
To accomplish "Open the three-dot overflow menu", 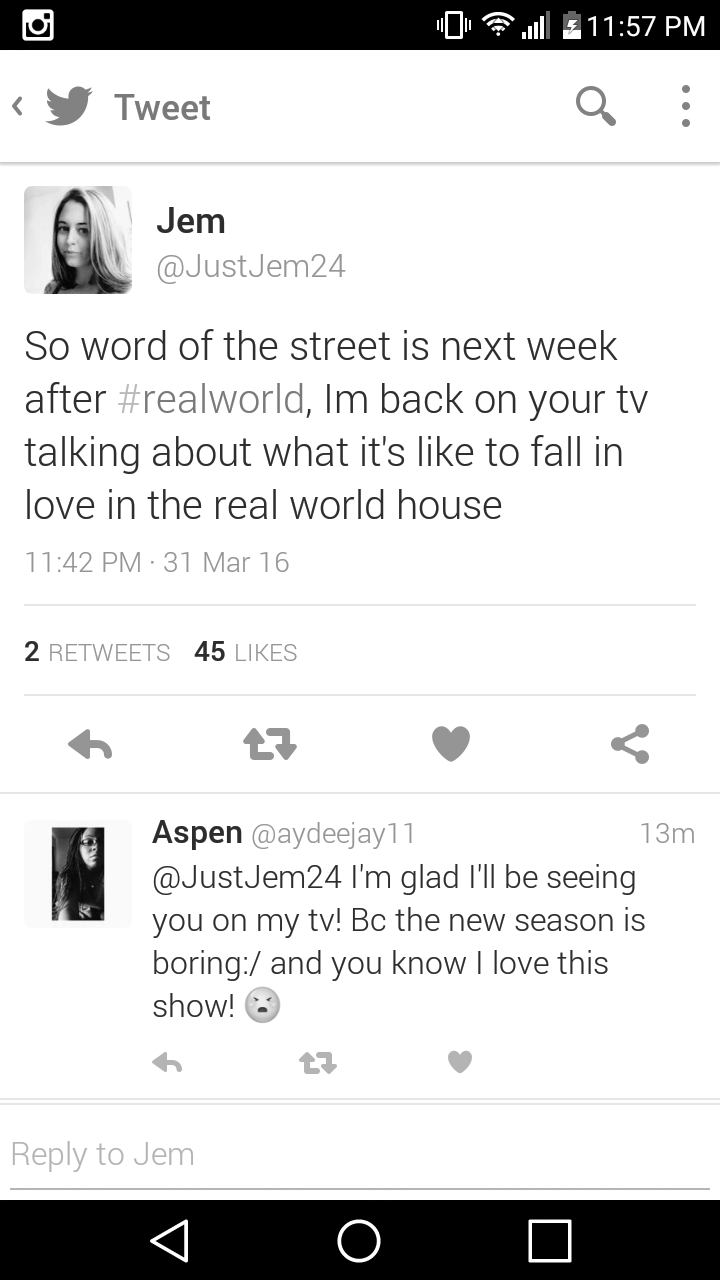I will [685, 106].
